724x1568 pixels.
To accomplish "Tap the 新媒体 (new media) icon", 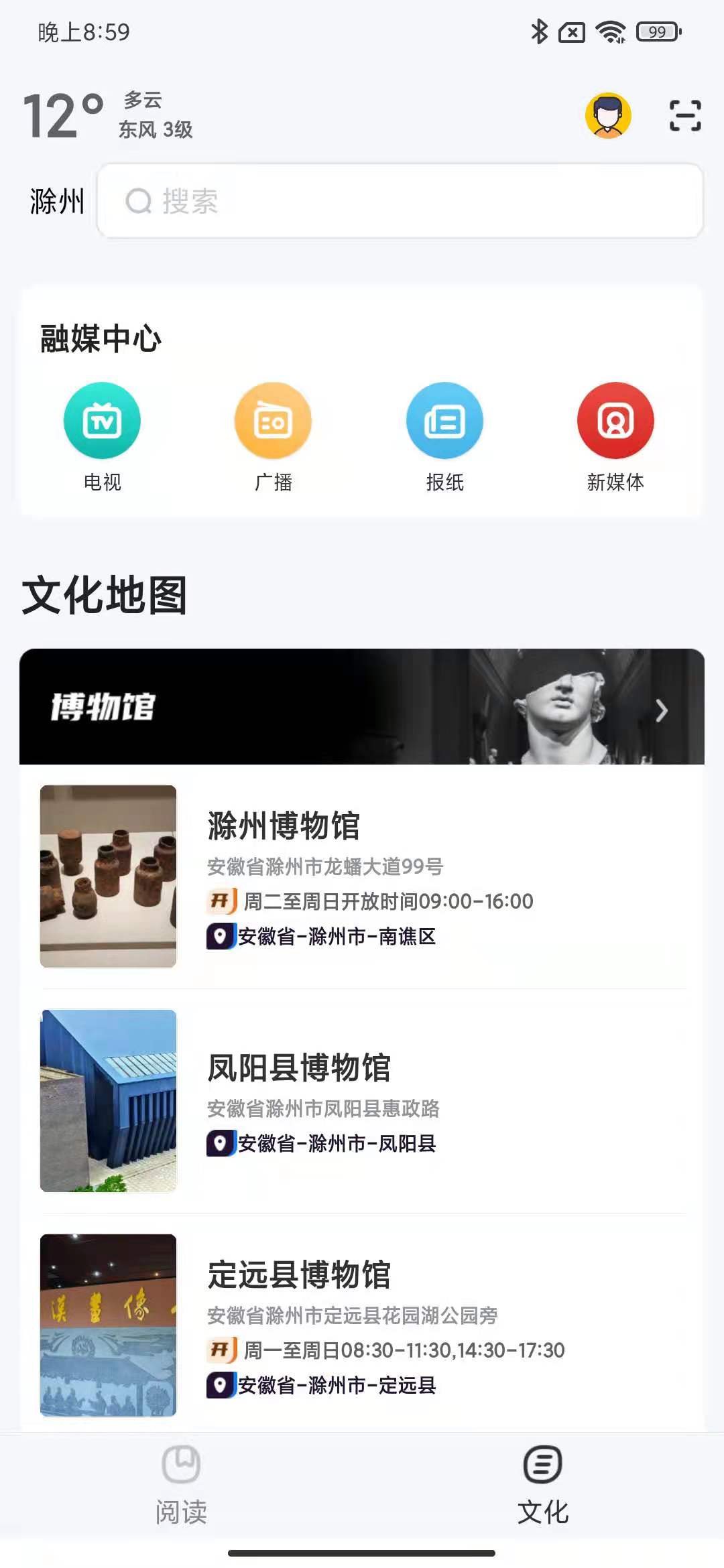I will pyautogui.click(x=616, y=420).
